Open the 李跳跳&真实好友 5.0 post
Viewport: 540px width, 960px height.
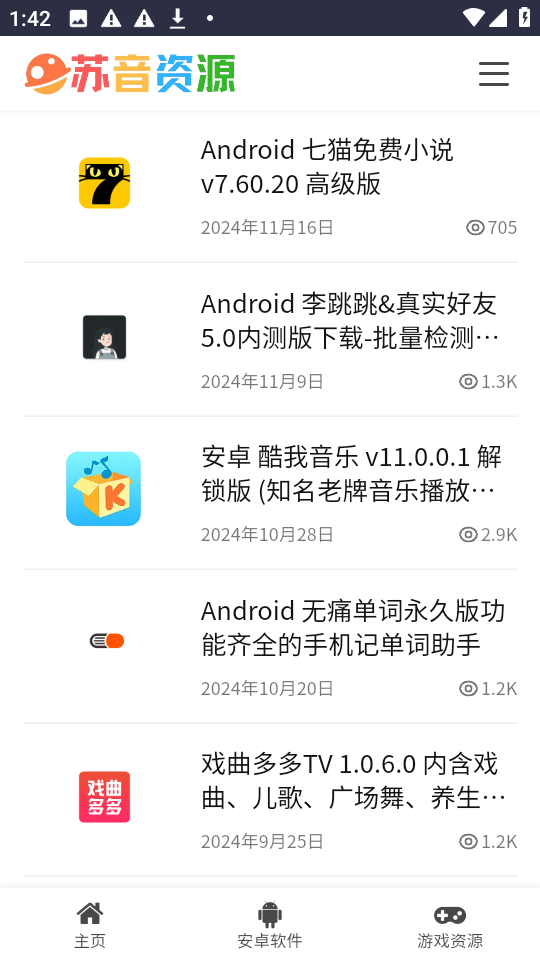(349, 320)
